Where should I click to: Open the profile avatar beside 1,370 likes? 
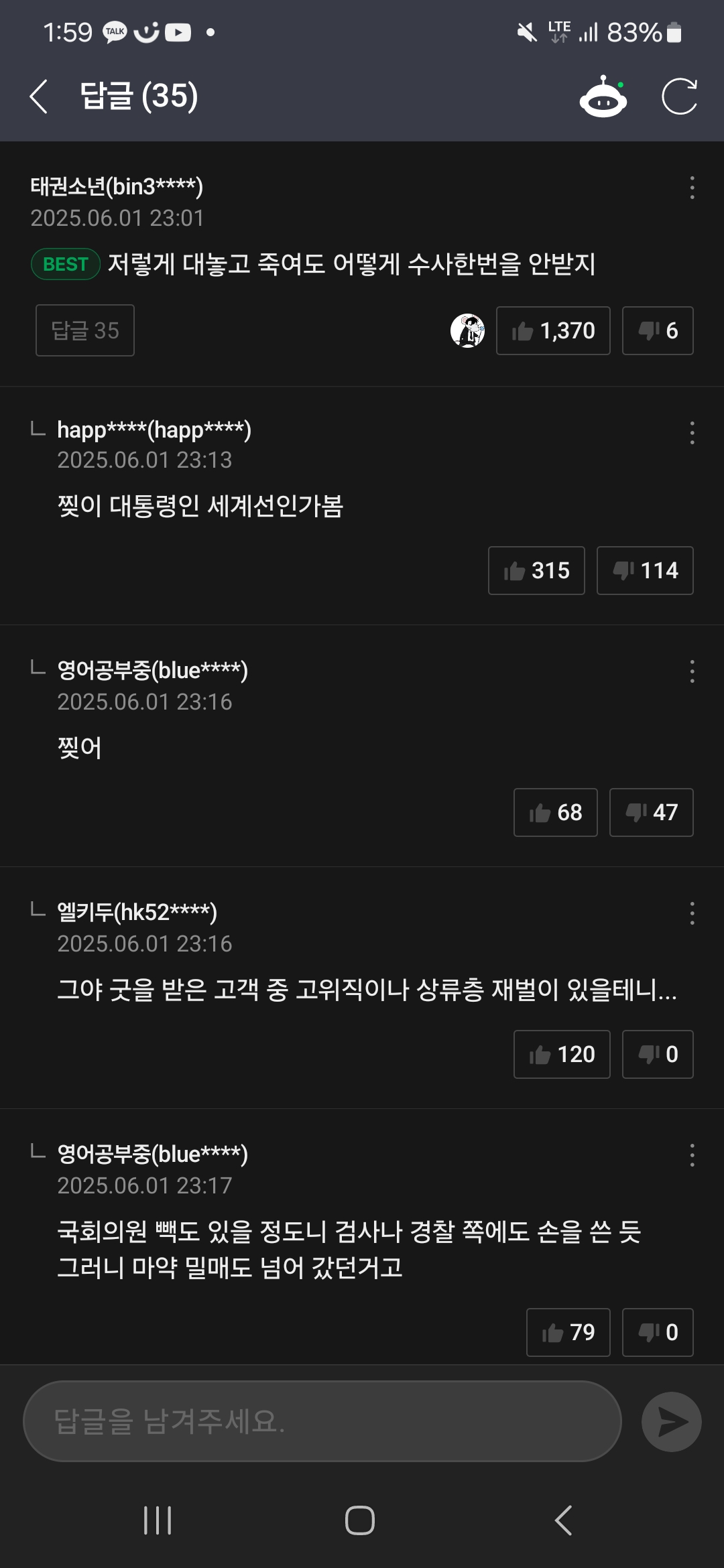(467, 330)
